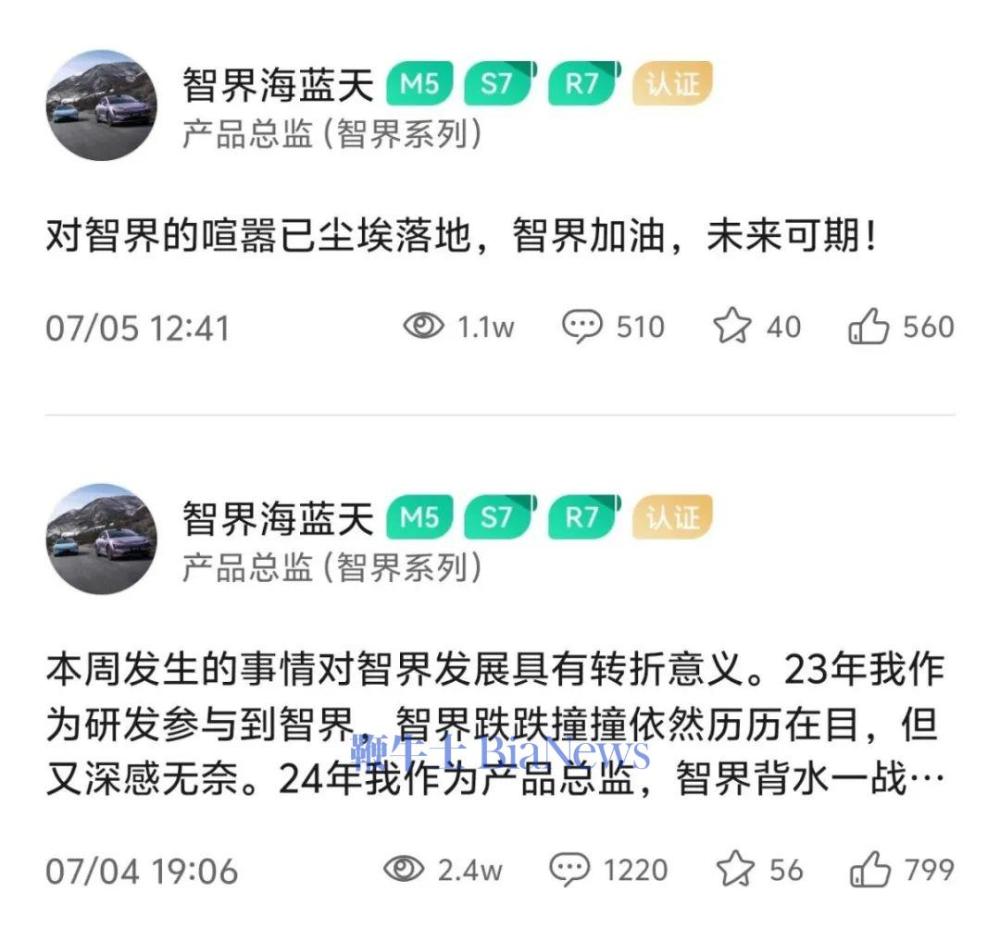Open comments on the 1220-comment post
The width and height of the screenshot is (1000, 942).
click(x=570, y=870)
